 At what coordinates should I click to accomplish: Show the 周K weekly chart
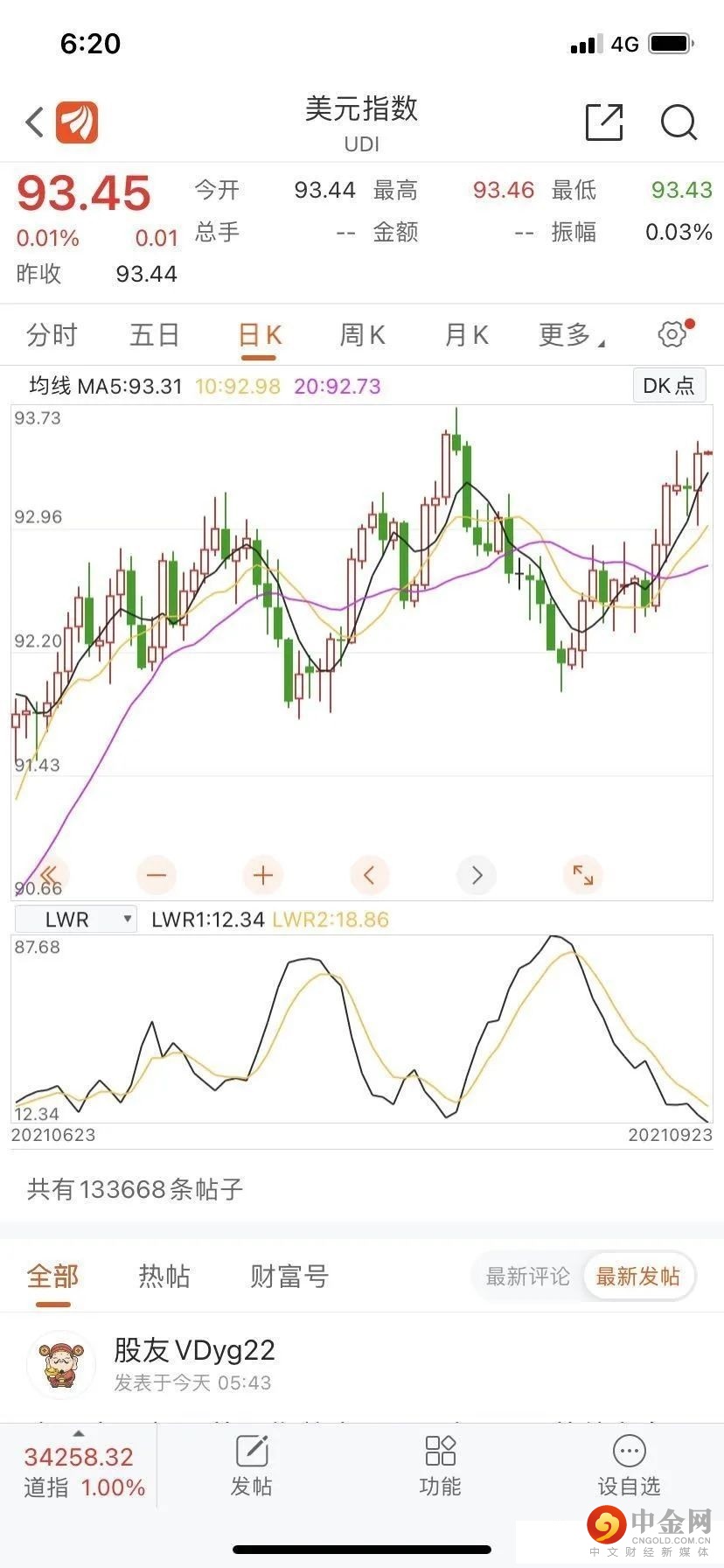(x=362, y=335)
